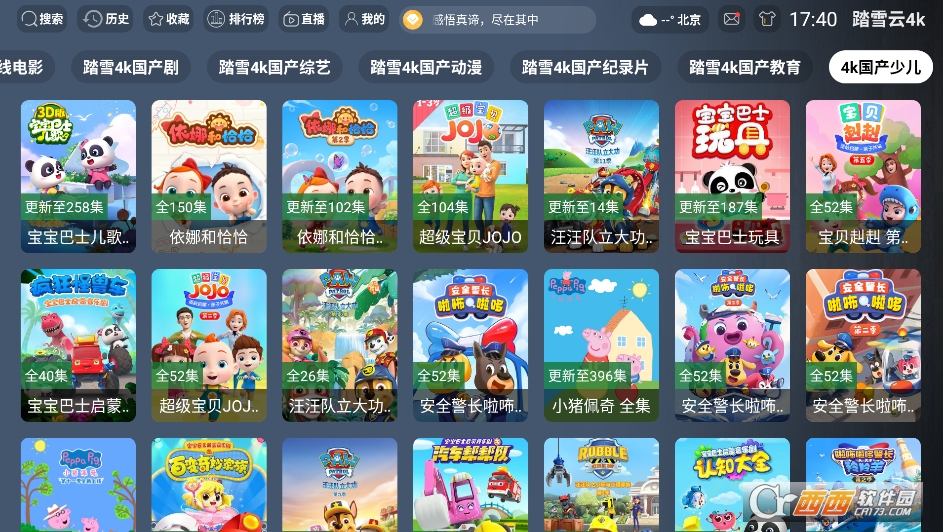The height and width of the screenshot is (532, 943).
Task: Open 历史 viewing history
Action: pyautogui.click(x=106, y=19)
